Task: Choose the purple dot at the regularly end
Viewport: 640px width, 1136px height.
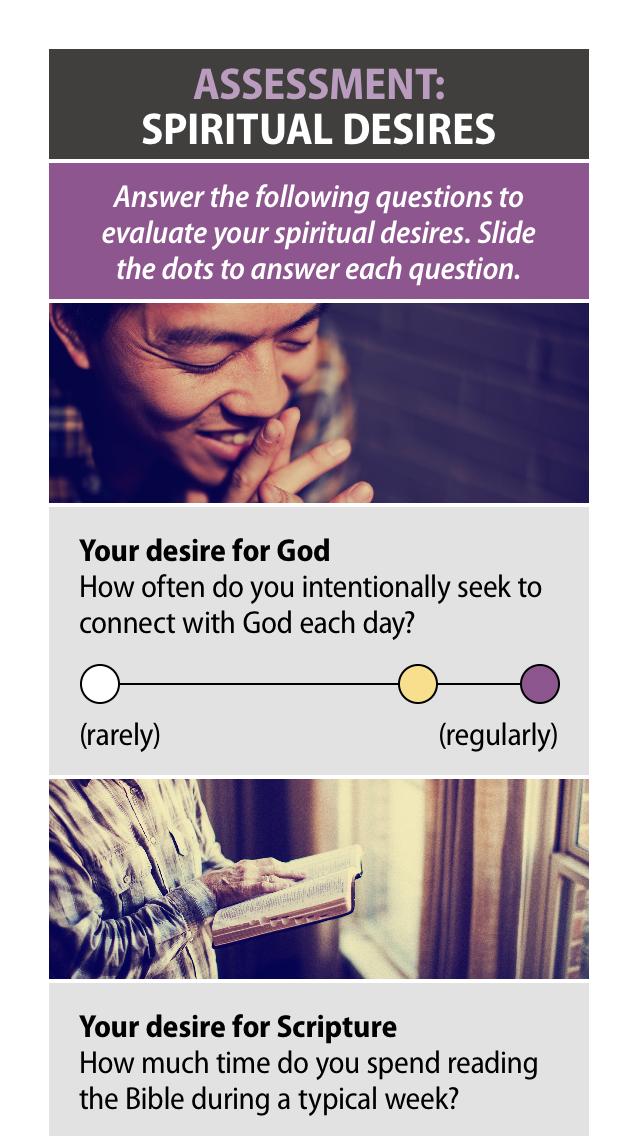Action: (x=540, y=685)
